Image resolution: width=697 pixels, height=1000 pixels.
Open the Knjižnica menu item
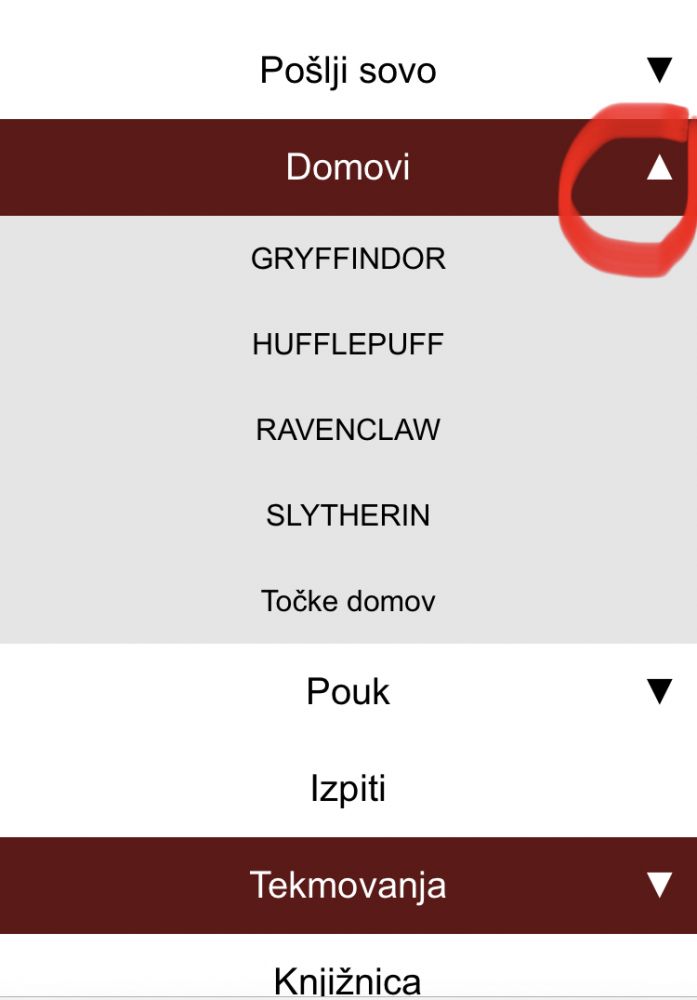point(348,978)
